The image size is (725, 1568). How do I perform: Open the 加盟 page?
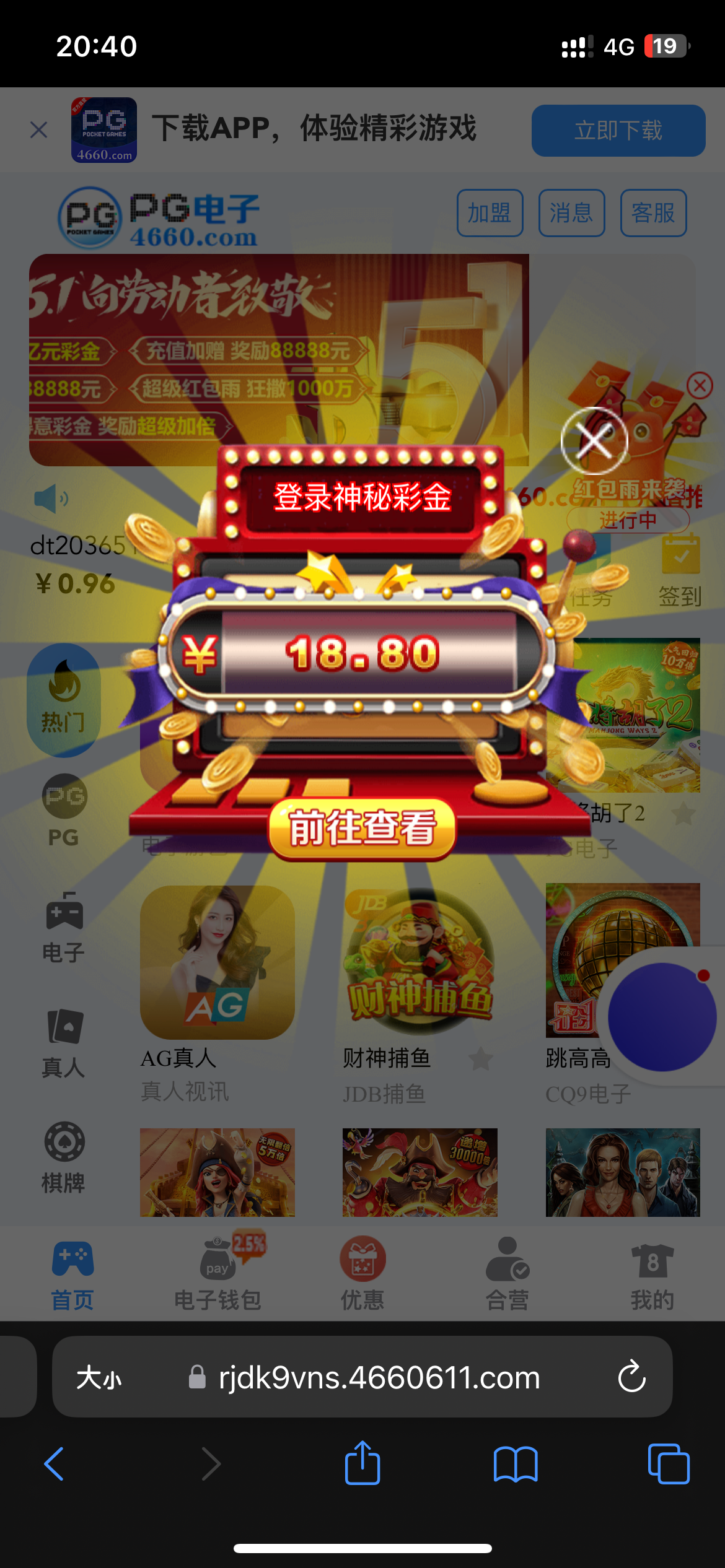(490, 213)
